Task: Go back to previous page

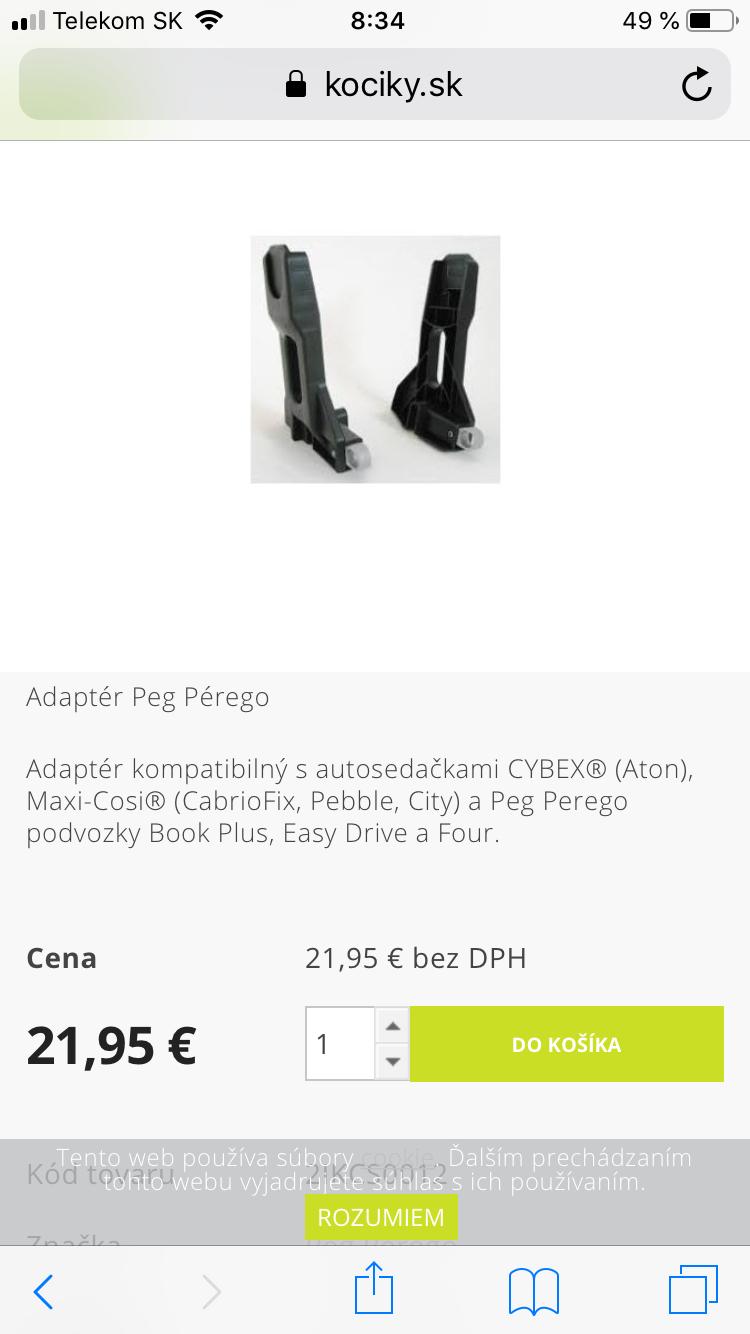Action: (43, 1291)
